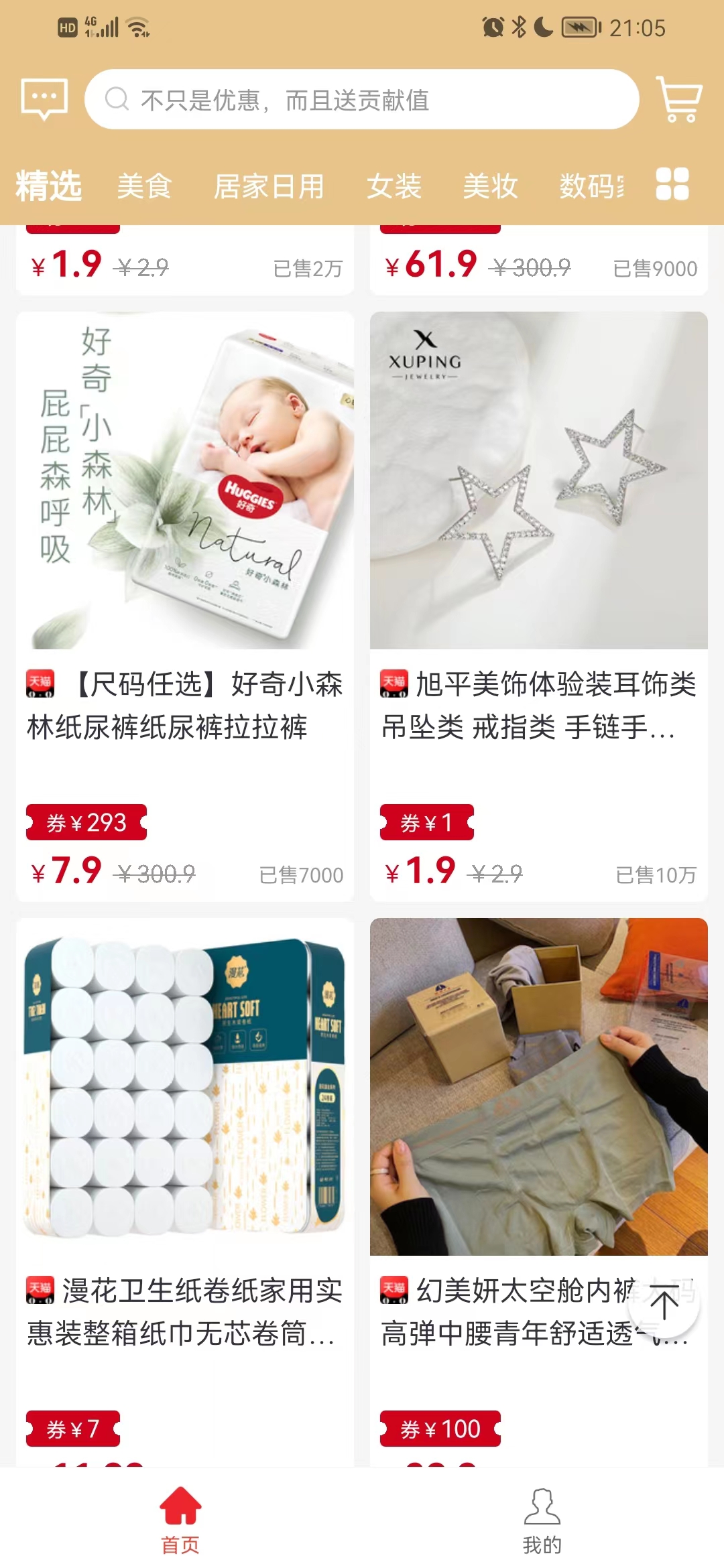This screenshot has width=724, height=1568.
Task: Open the ¥61.9 product card, 已售9000
Action: 539,265
